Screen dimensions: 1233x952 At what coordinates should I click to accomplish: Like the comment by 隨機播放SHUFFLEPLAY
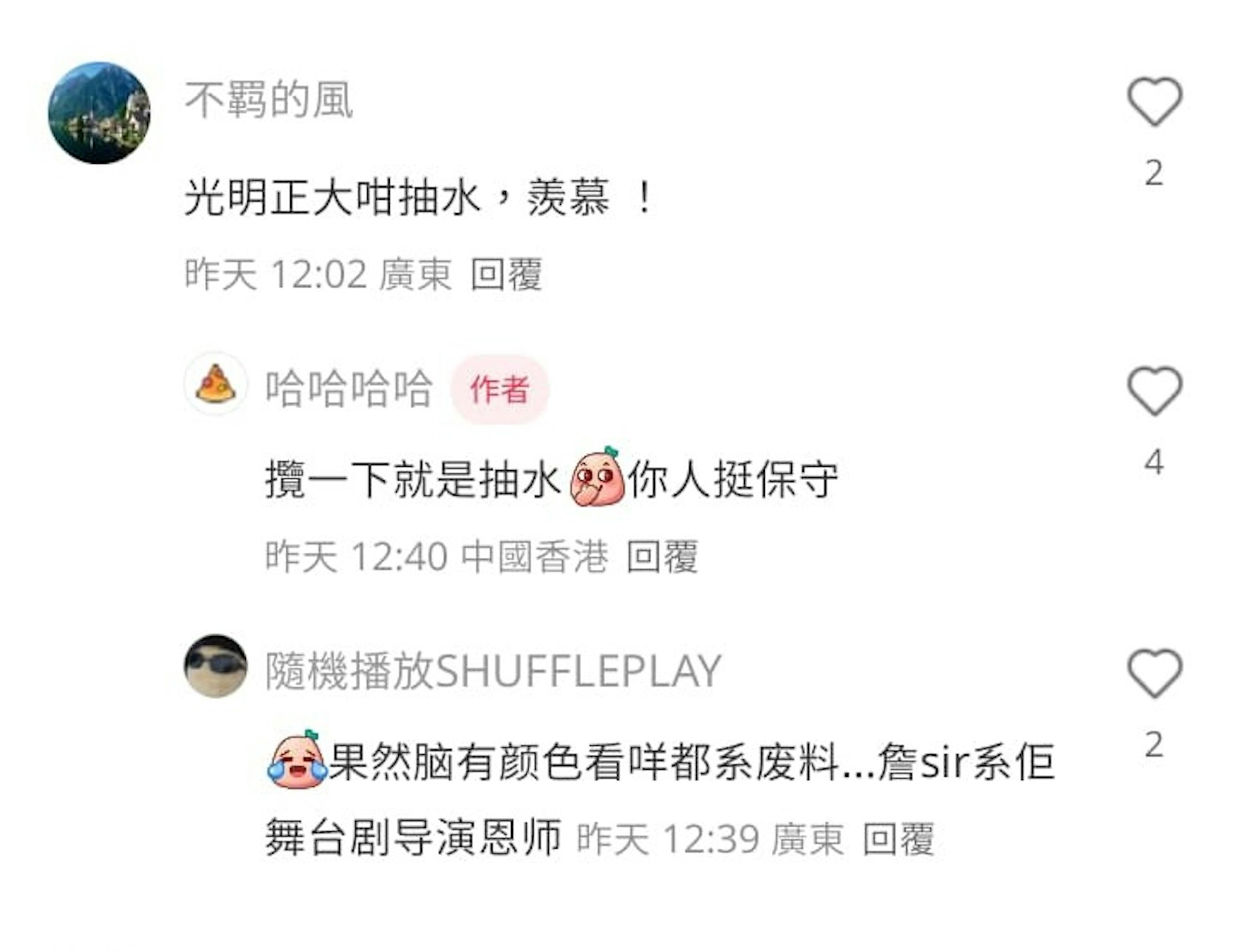pyautogui.click(x=1154, y=673)
